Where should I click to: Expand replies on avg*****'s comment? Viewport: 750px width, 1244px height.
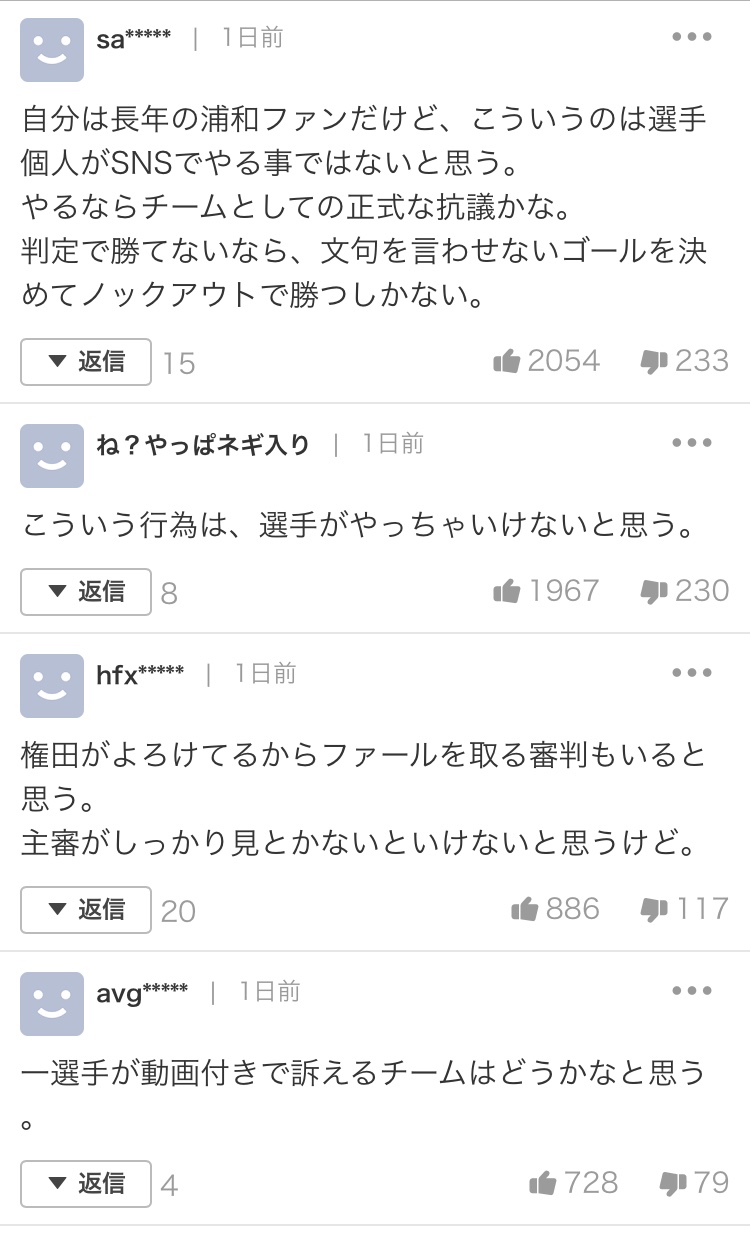[86, 1184]
